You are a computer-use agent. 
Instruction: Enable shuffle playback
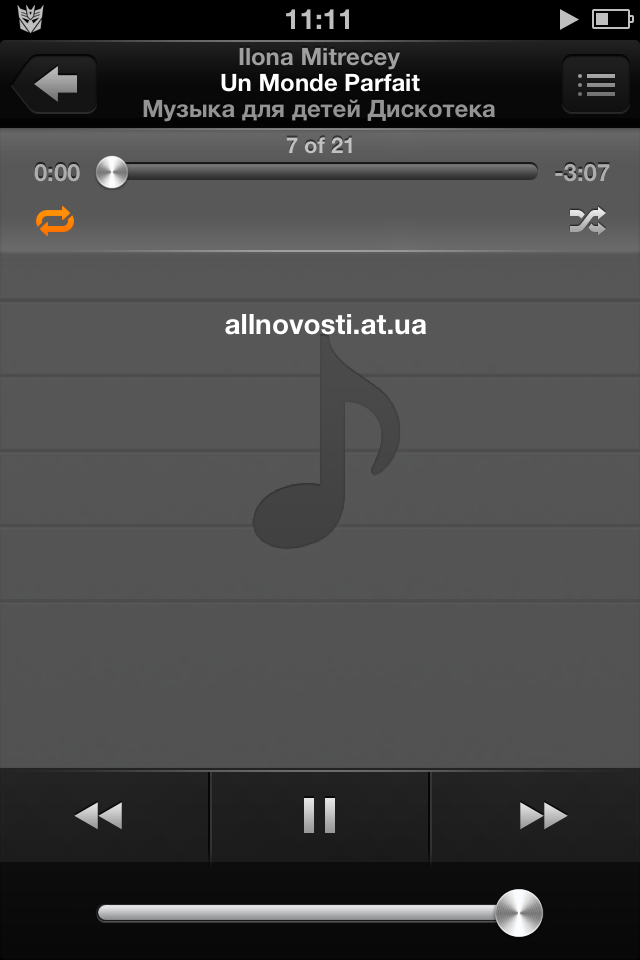coord(587,221)
